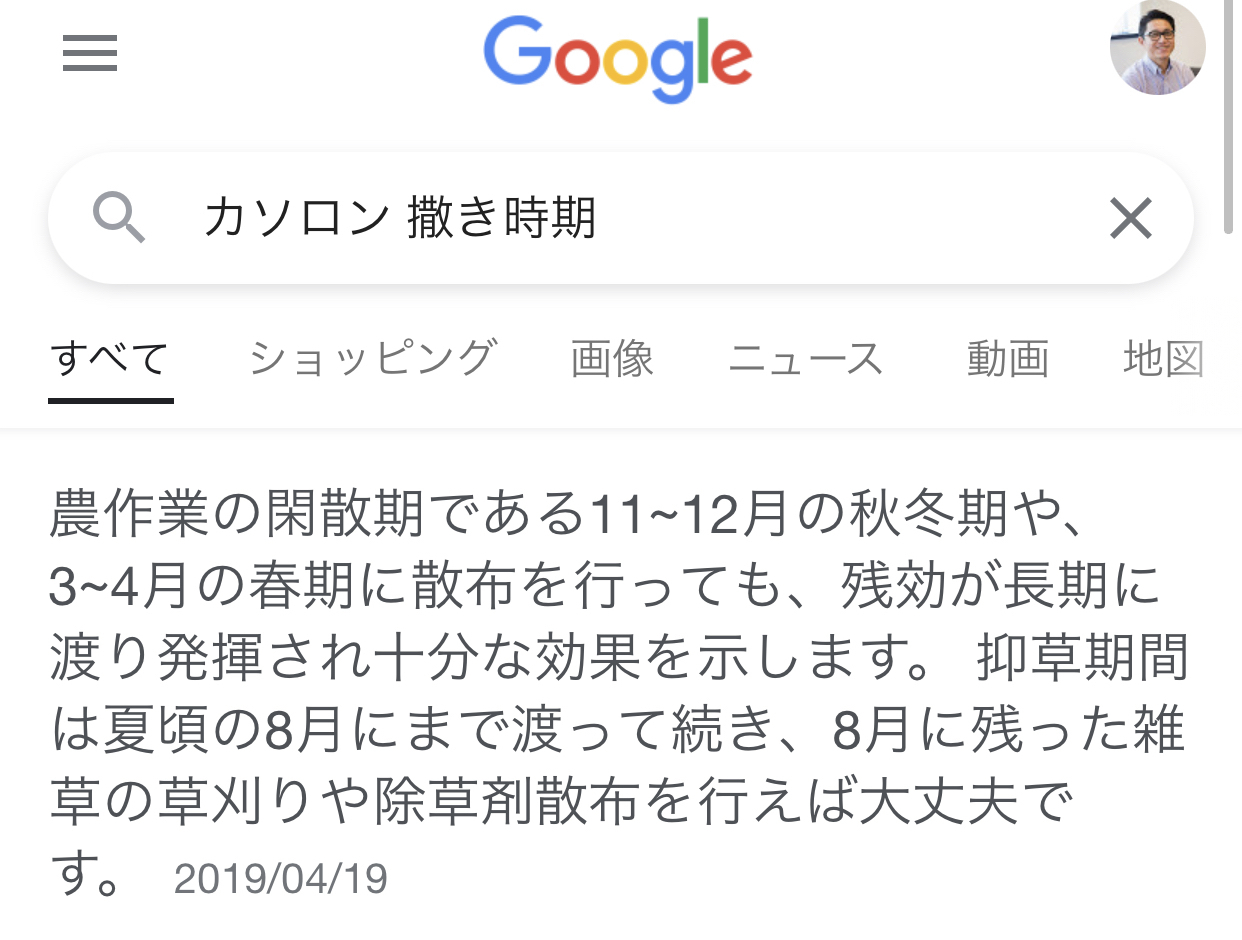Switch to the ショッピング tab
This screenshot has width=1242, height=940.
(x=372, y=359)
